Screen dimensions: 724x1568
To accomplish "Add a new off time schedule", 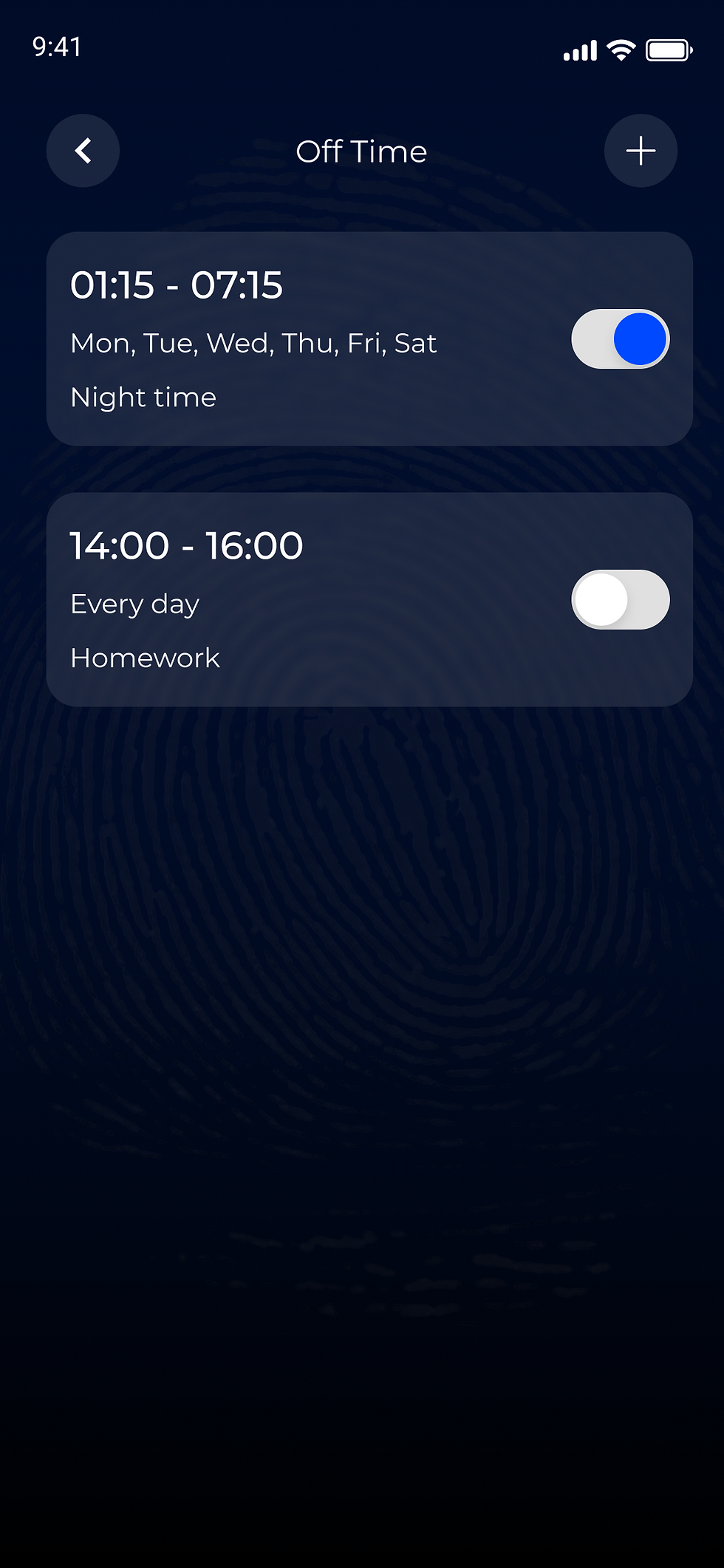I will (641, 151).
